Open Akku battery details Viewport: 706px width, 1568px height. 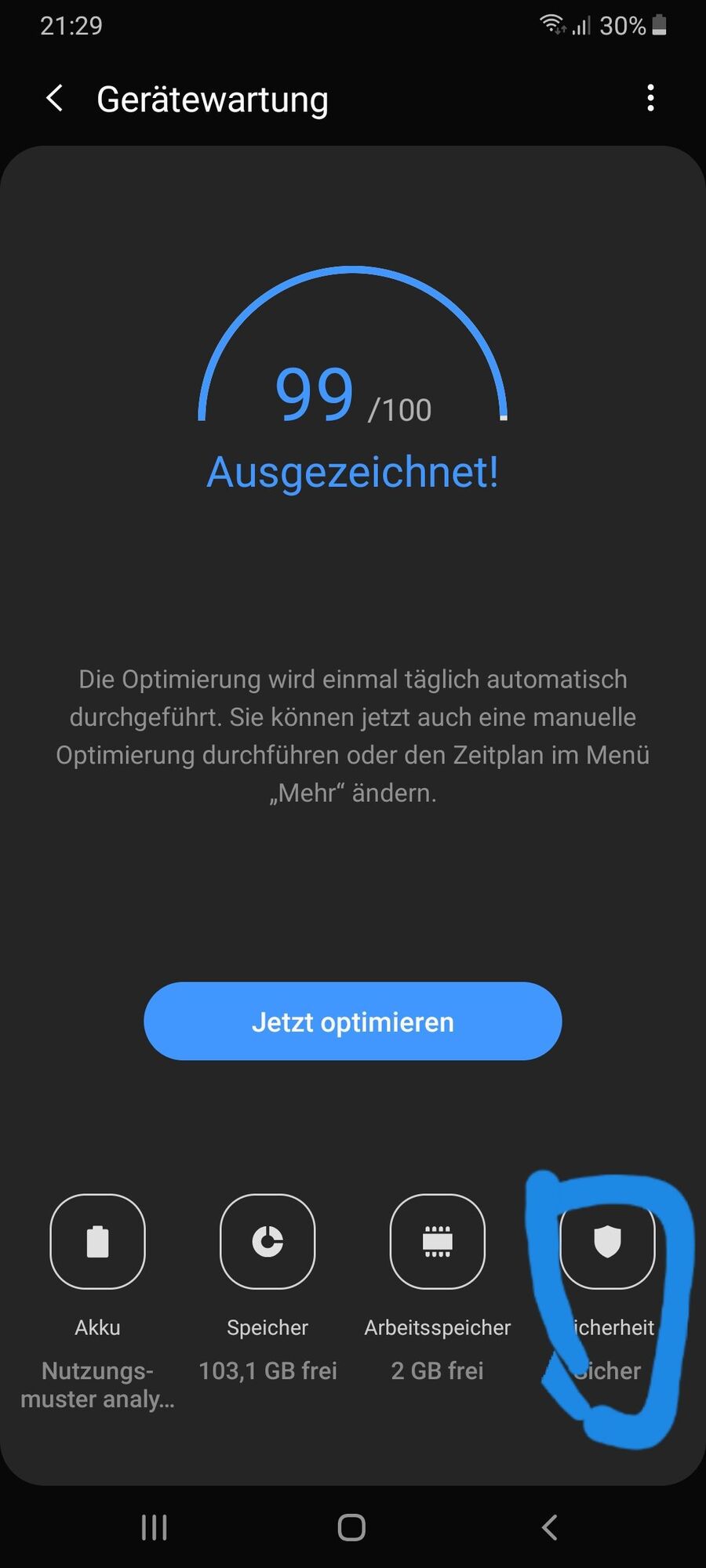point(97,1242)
